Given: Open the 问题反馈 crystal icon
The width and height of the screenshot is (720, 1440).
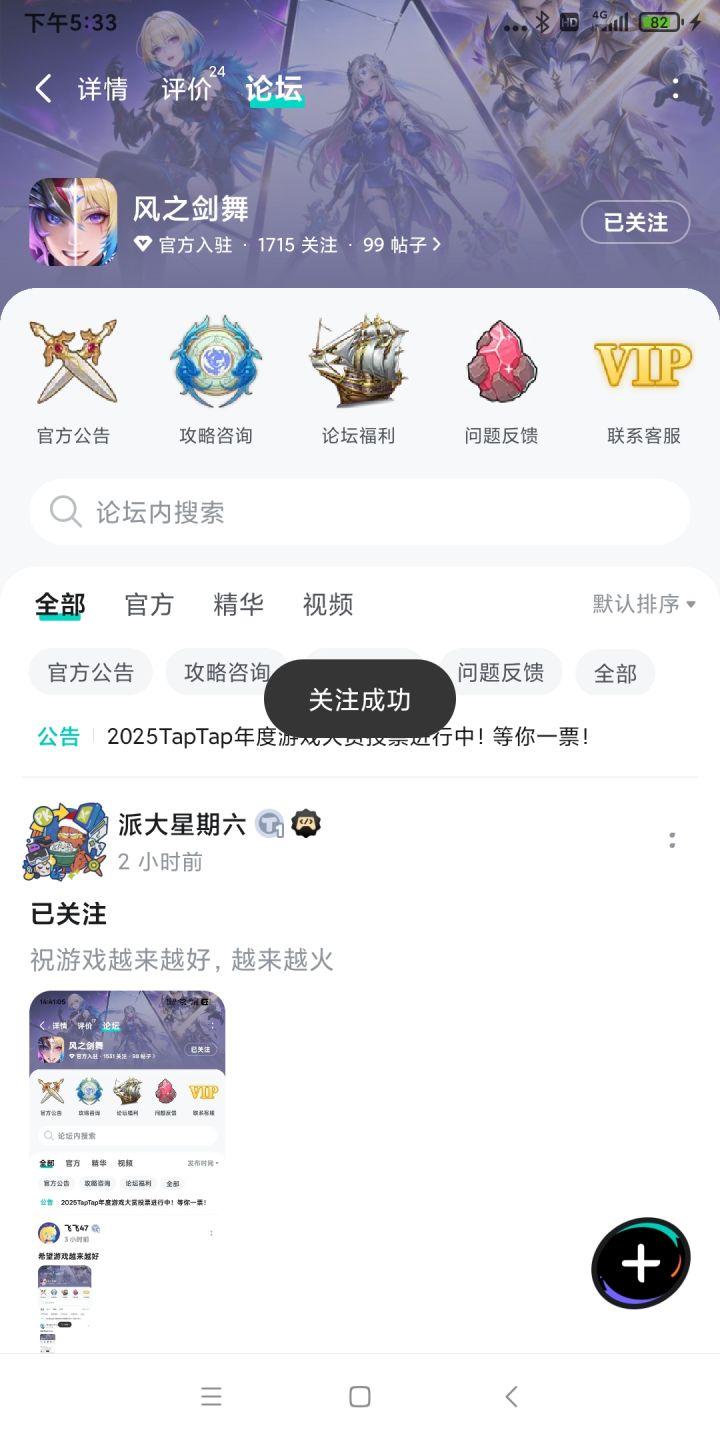Looking at the screenshot, I should [502, 363].
